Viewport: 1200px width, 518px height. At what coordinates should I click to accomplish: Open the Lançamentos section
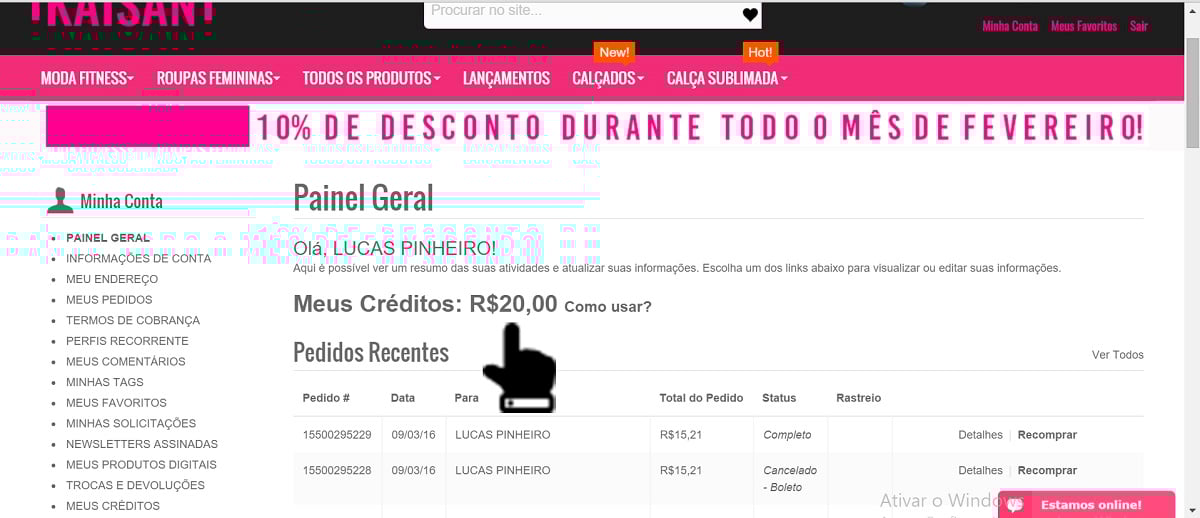tap(506, 78)
